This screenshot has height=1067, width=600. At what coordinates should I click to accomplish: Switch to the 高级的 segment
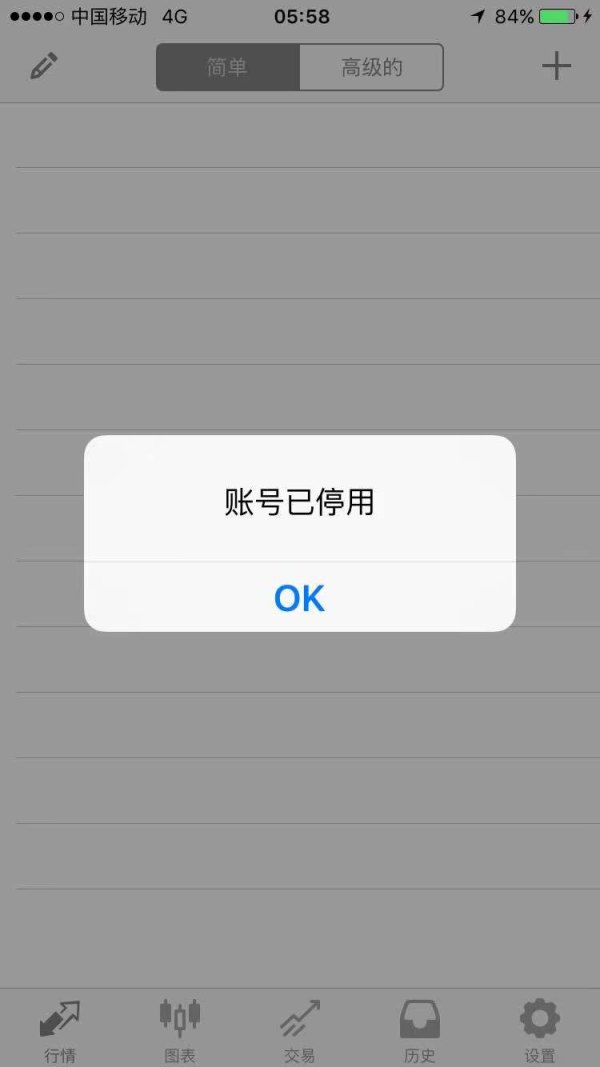(x=371, y=68)
